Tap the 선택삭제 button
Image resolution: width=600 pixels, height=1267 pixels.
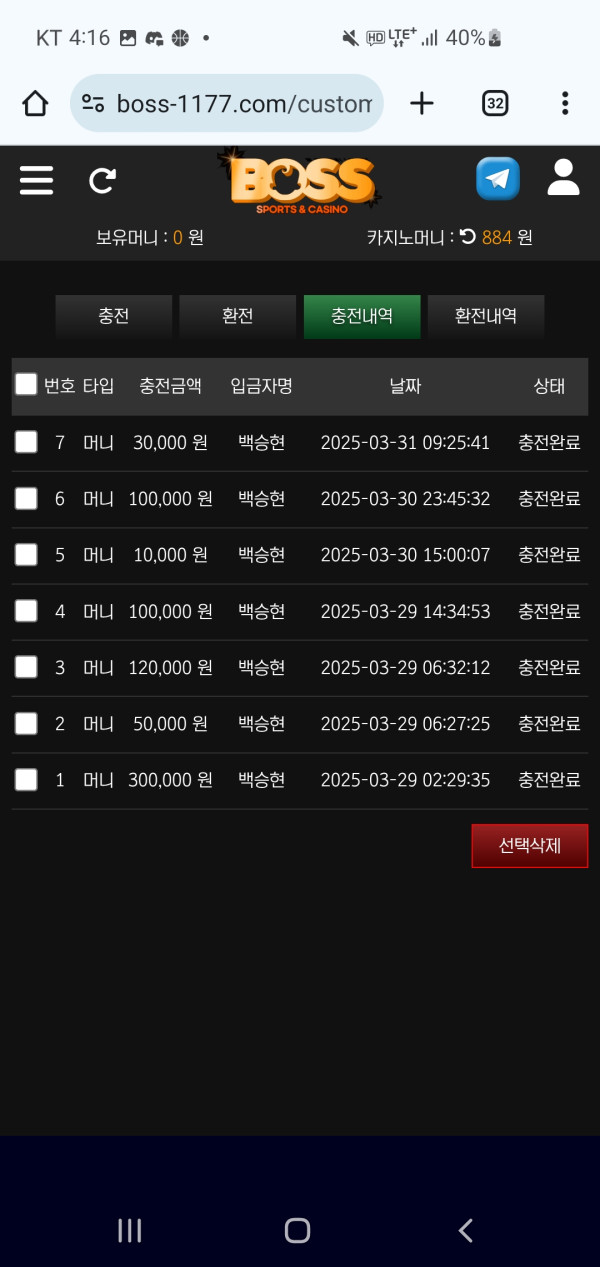[x=529, y=846]
